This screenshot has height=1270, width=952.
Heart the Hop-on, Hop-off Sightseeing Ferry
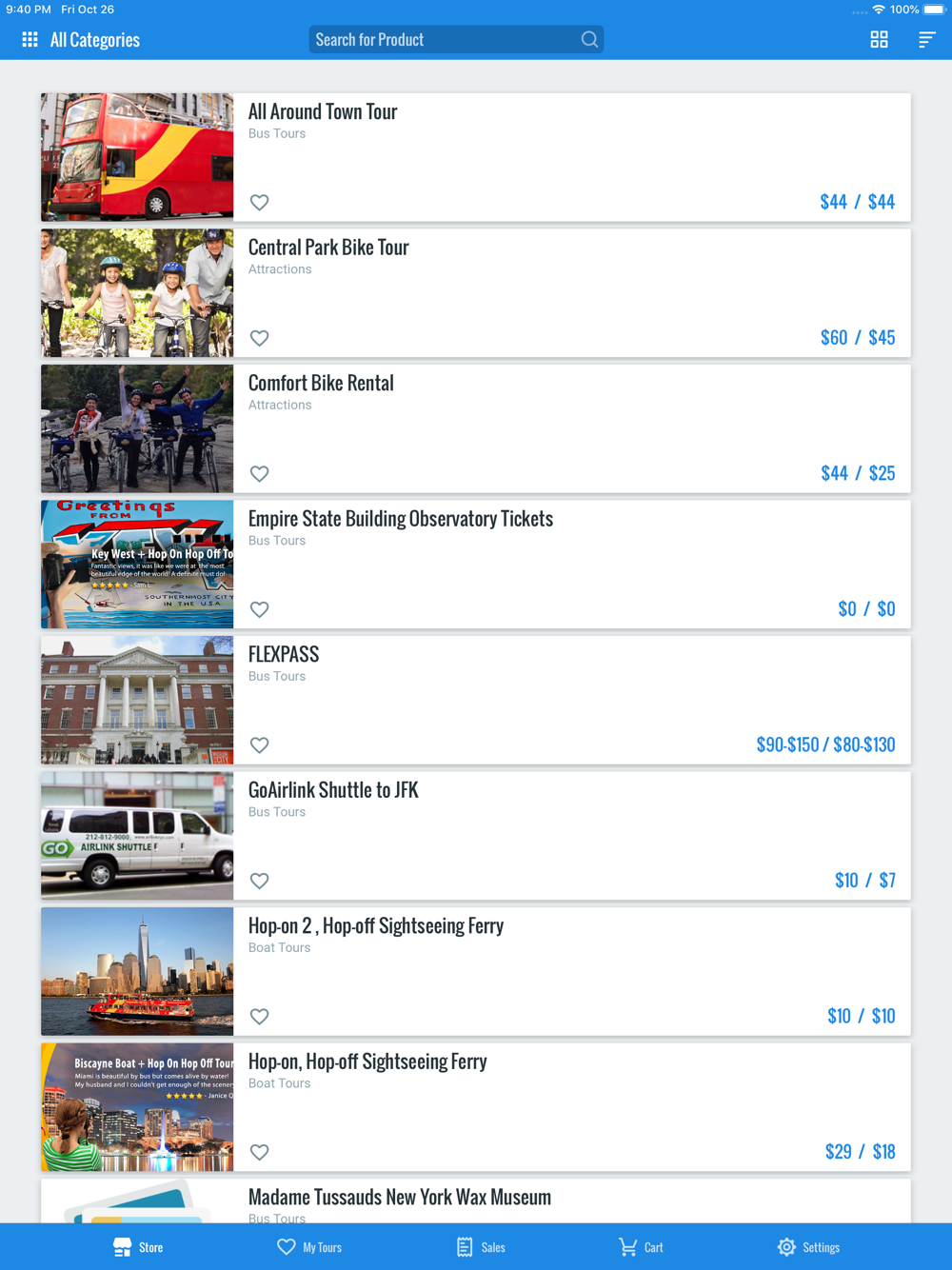[259, 1152]
